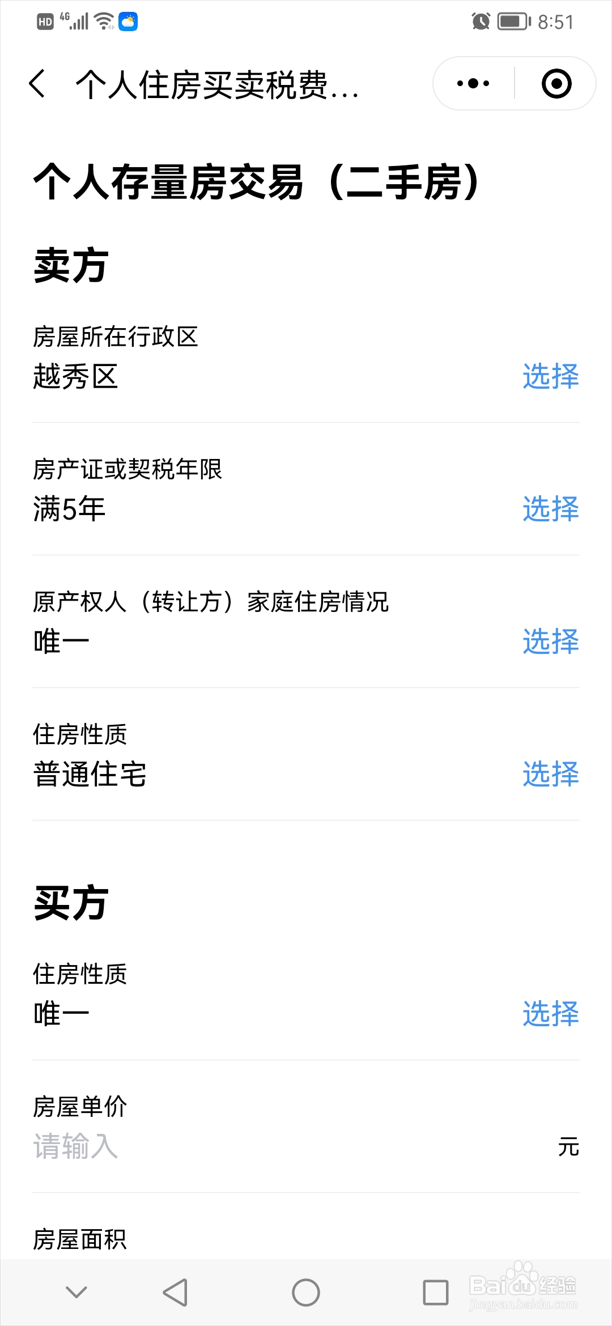The image size is (612, 1326).
Task: Go to the home screen via the circle button
Action: point(306,1292)
